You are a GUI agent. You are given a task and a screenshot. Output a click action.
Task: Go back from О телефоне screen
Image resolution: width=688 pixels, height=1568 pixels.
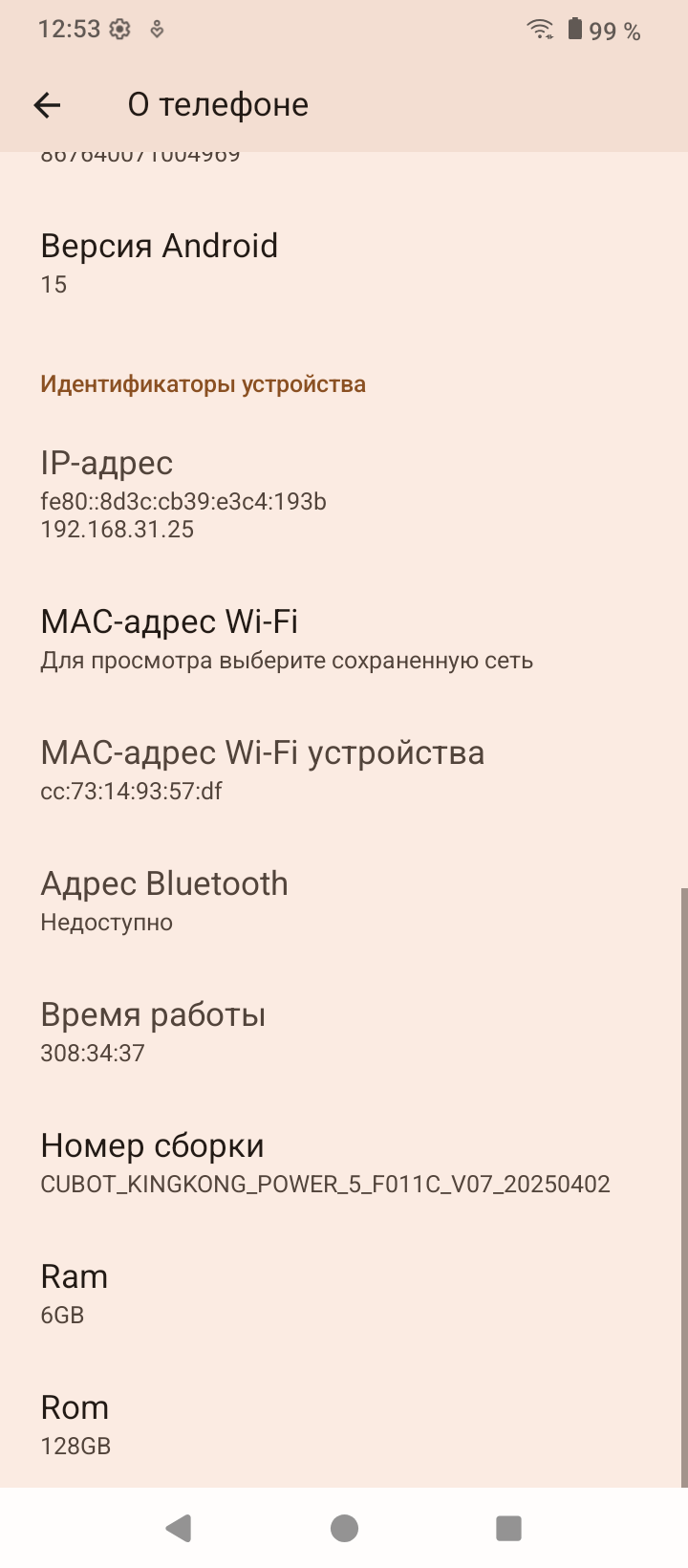coord(47,105)
